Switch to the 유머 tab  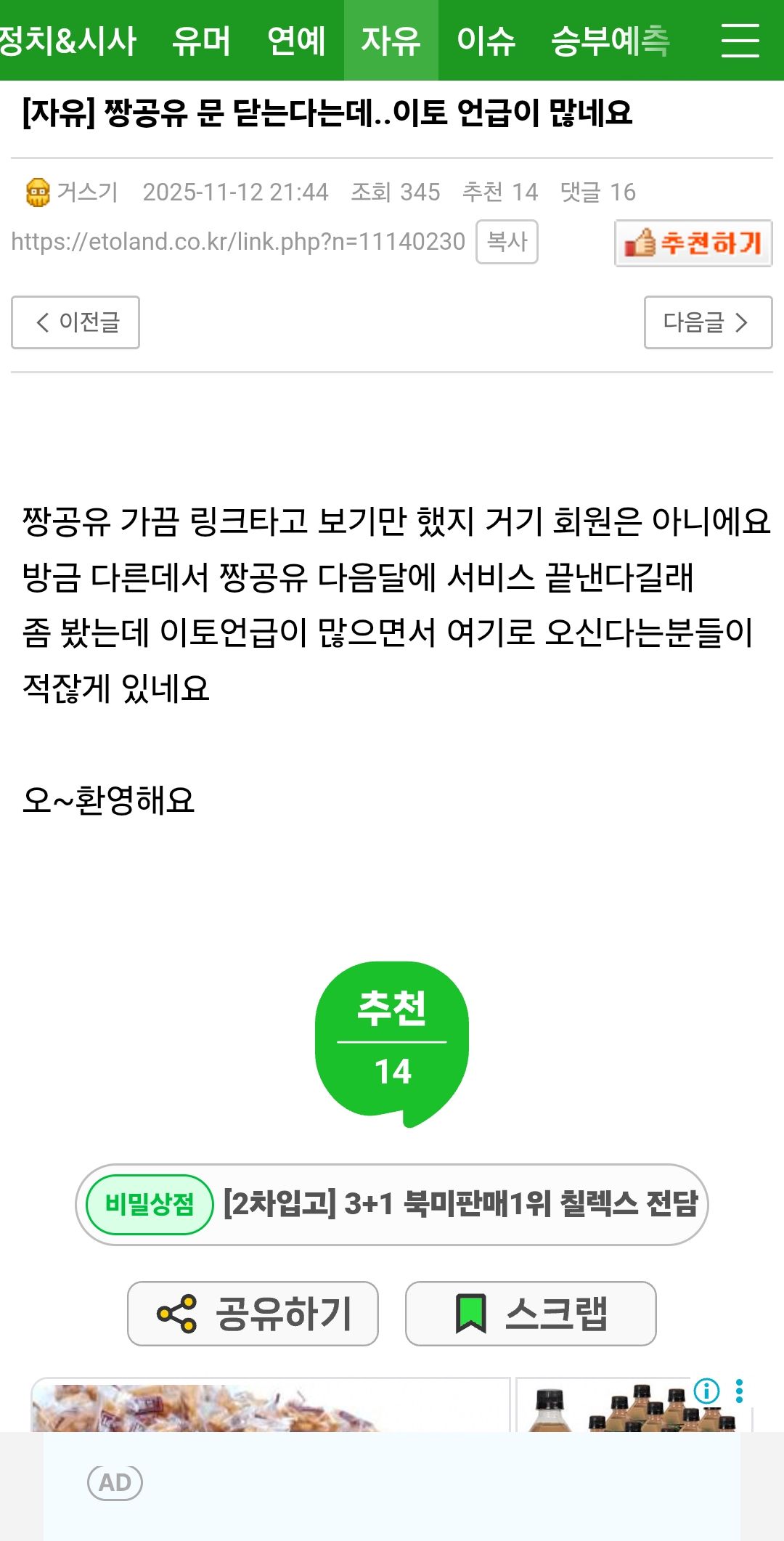[x=201, y=41]
